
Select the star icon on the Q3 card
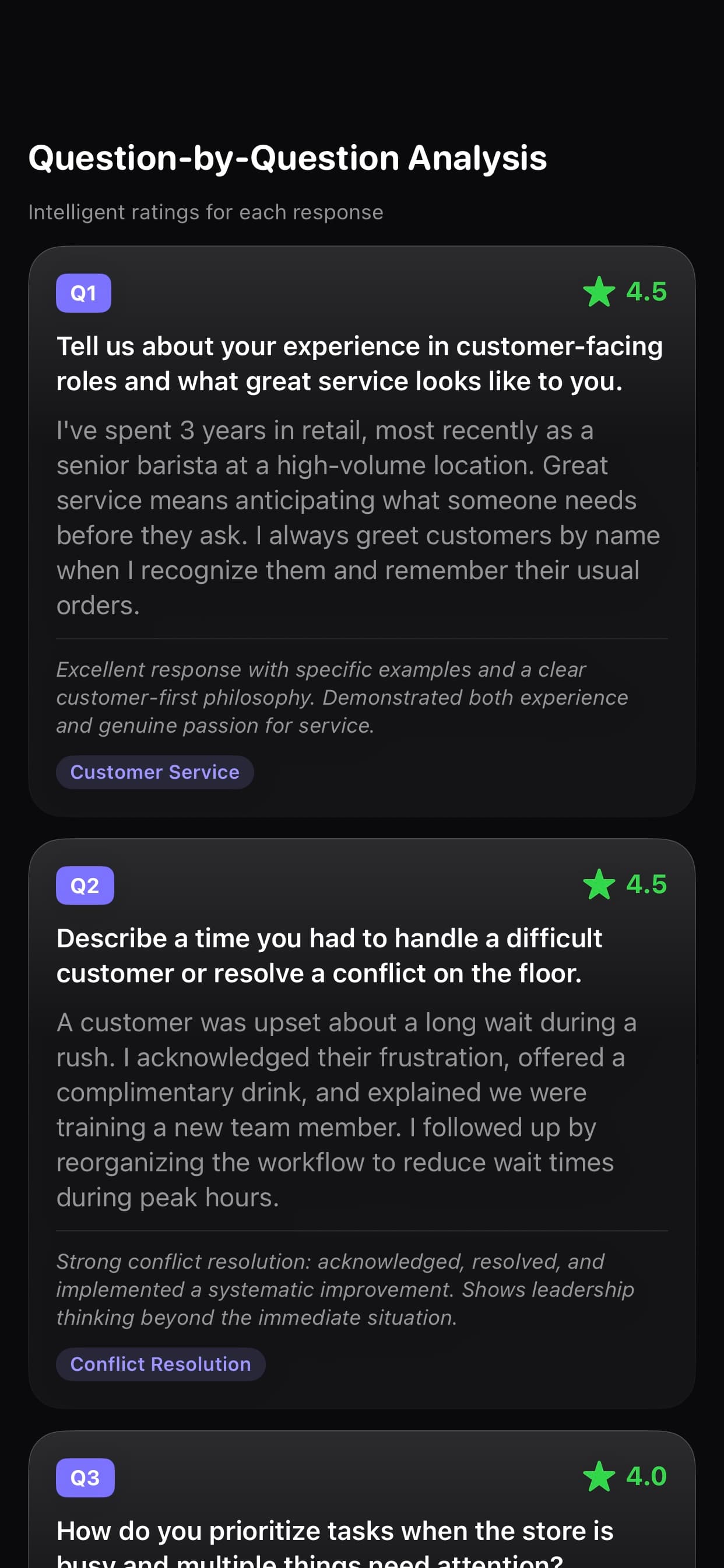point(599,1476)
